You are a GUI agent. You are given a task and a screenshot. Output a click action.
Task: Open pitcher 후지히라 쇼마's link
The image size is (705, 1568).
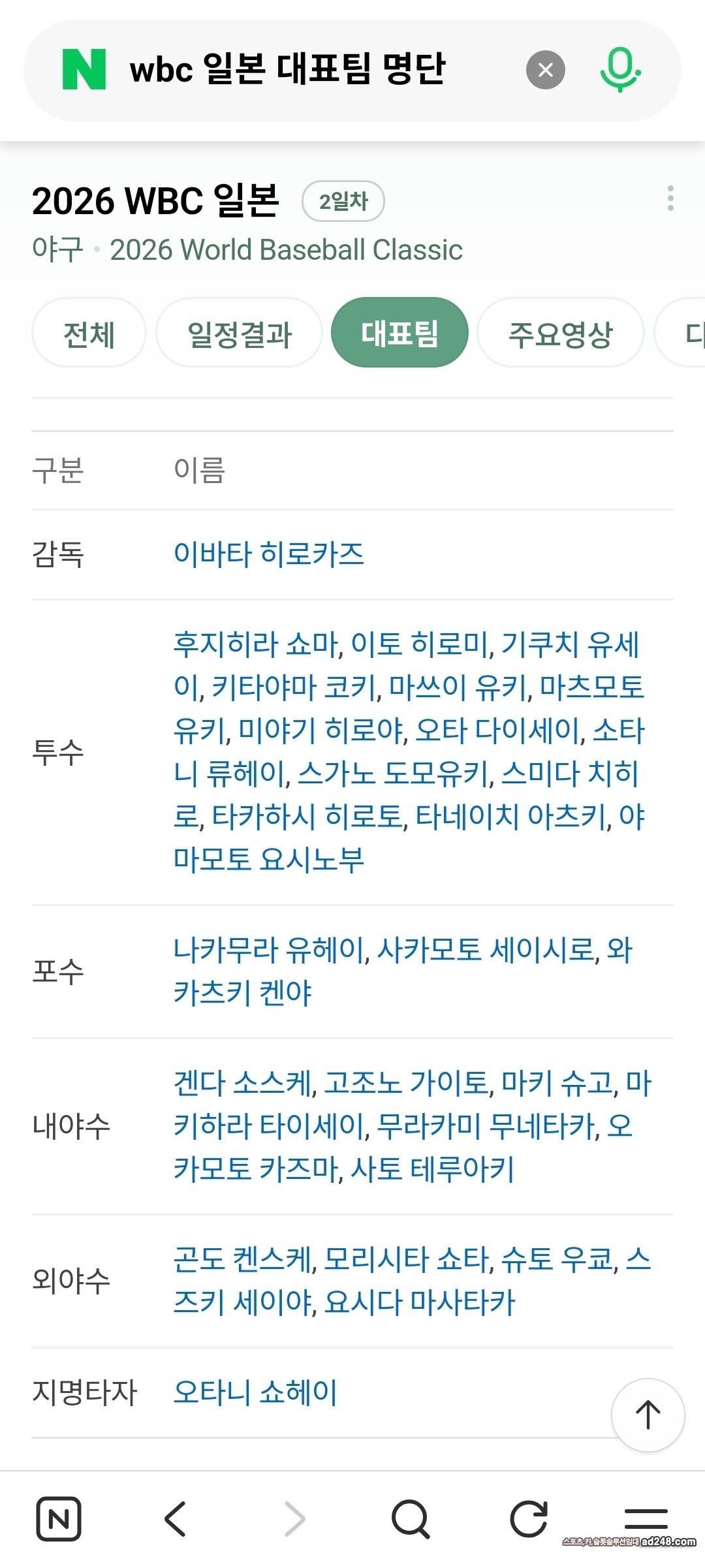[257, 644]
